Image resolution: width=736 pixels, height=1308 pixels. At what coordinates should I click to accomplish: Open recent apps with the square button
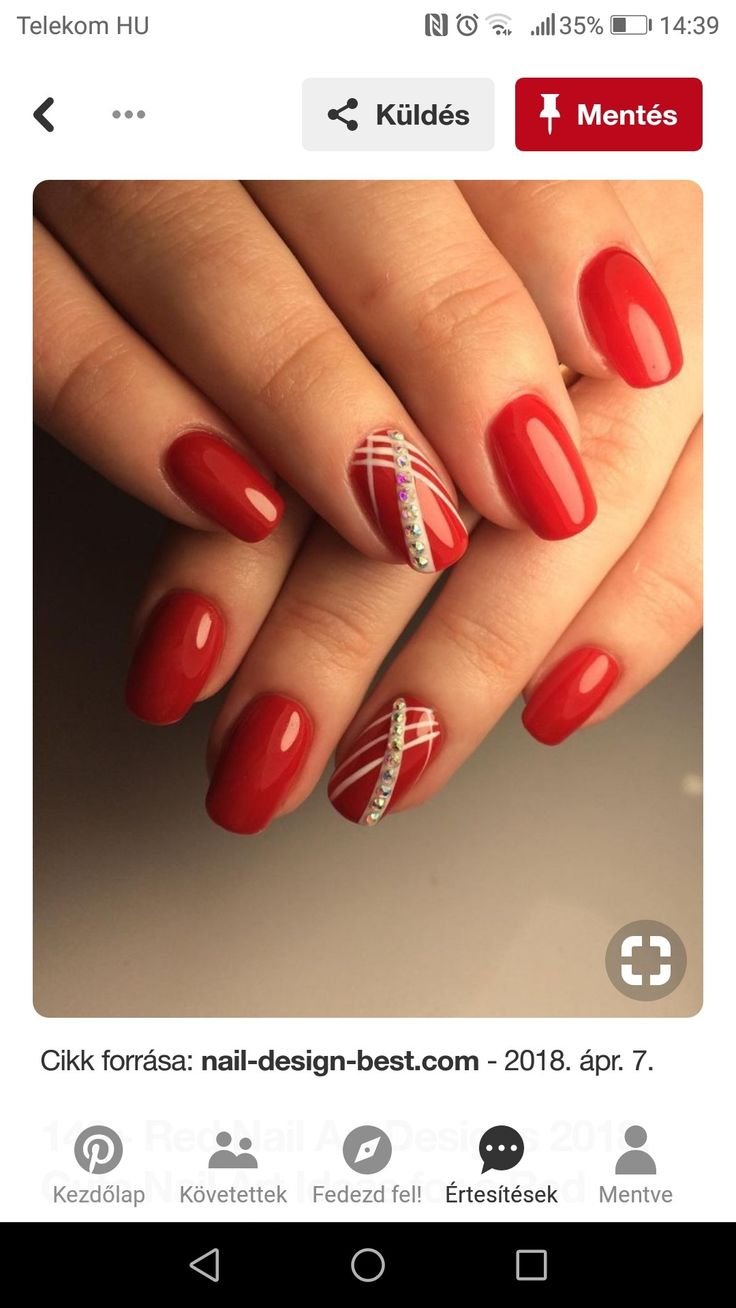click(x=531, y=1265)
